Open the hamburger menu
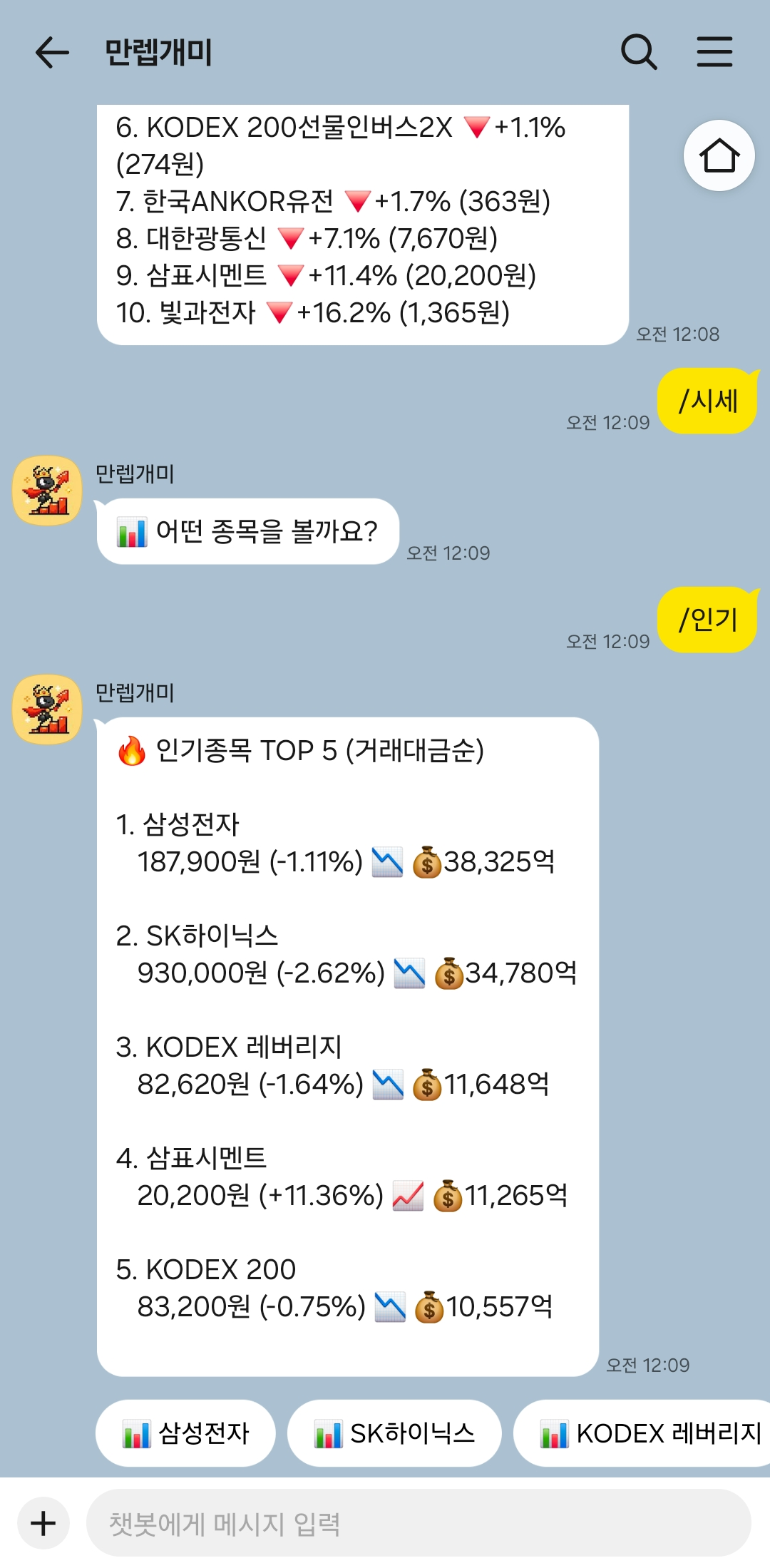Image resolution: width=770 pixels, height=1568 pixels. point(714,52)
